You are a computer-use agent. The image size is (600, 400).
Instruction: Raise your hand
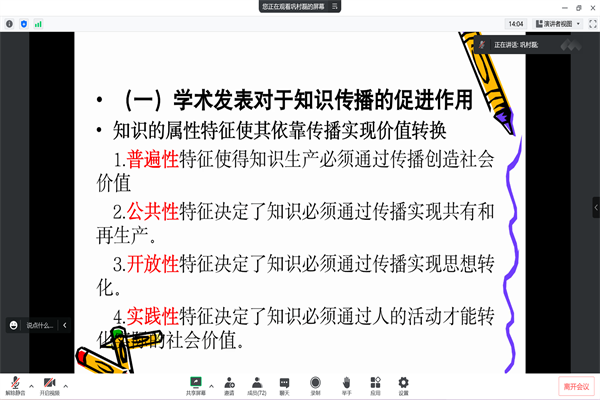[346, 385]
